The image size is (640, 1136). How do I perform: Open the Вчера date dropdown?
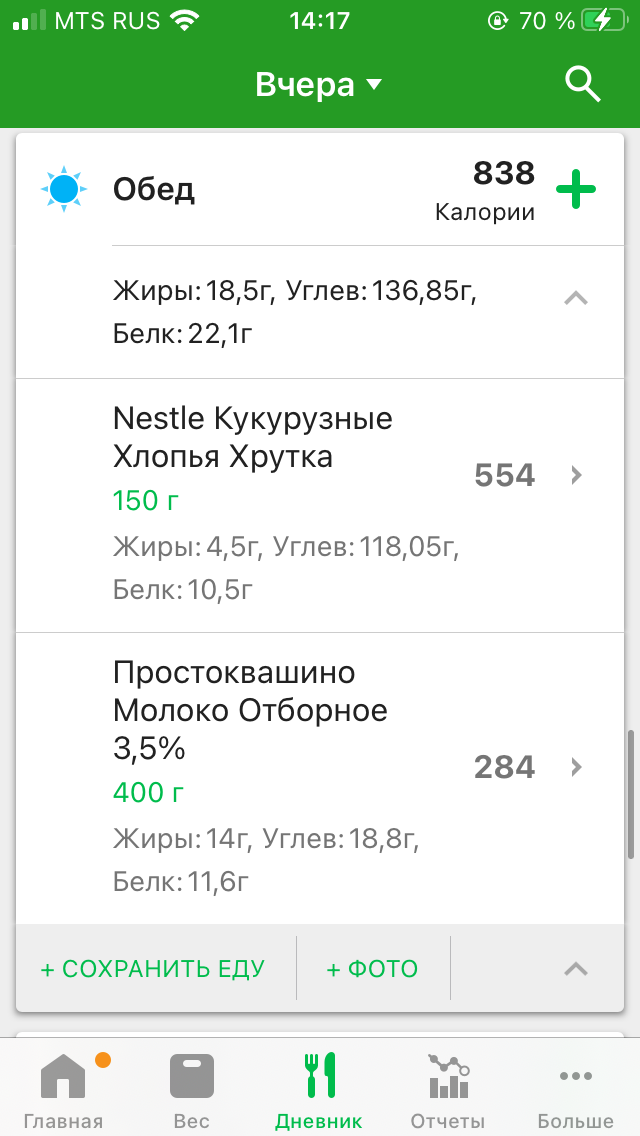(x=318, y=85)
